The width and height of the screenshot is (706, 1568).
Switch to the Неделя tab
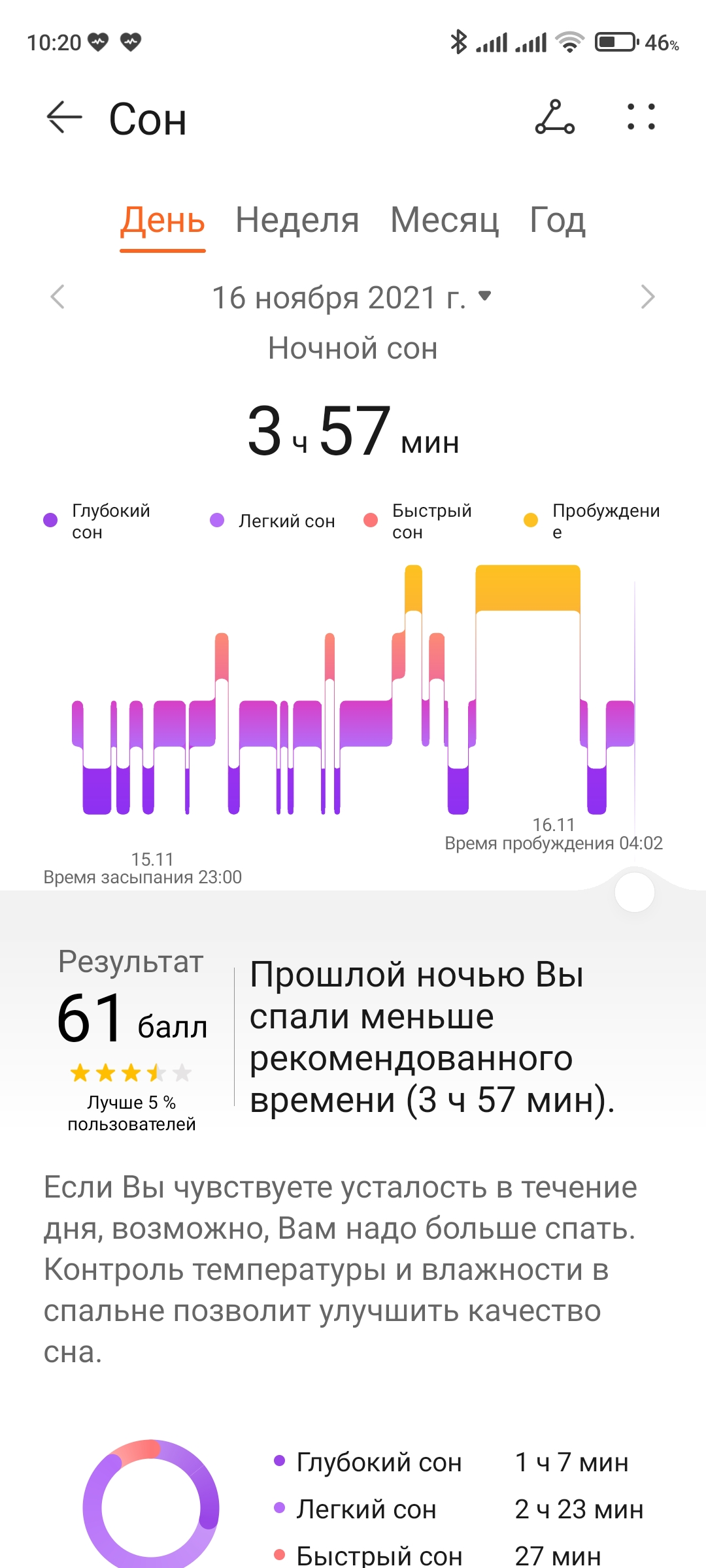pyautogui.click(x=297, y=220)
